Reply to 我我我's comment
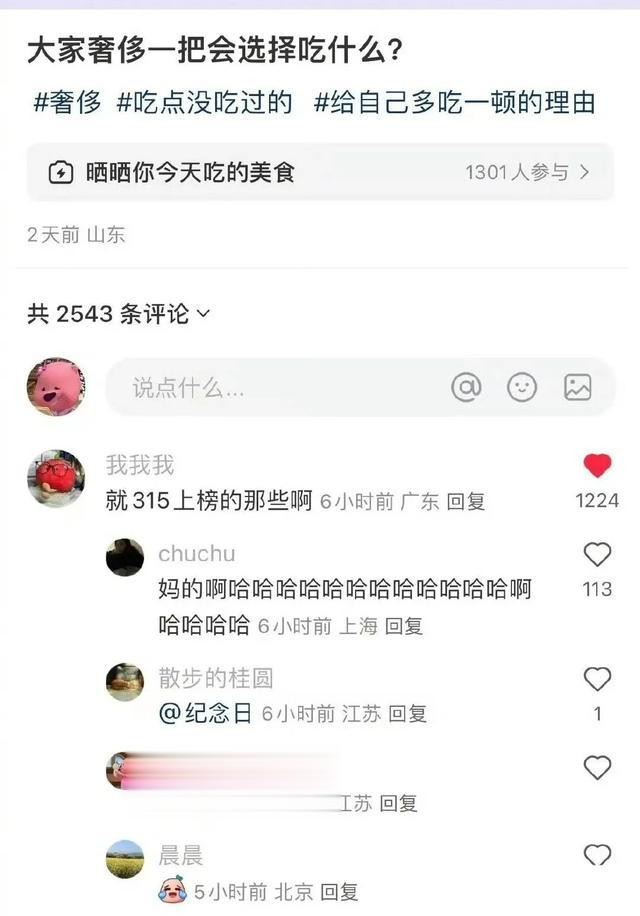The width and height of the screenshot is (640, 916). coord(465,502)
